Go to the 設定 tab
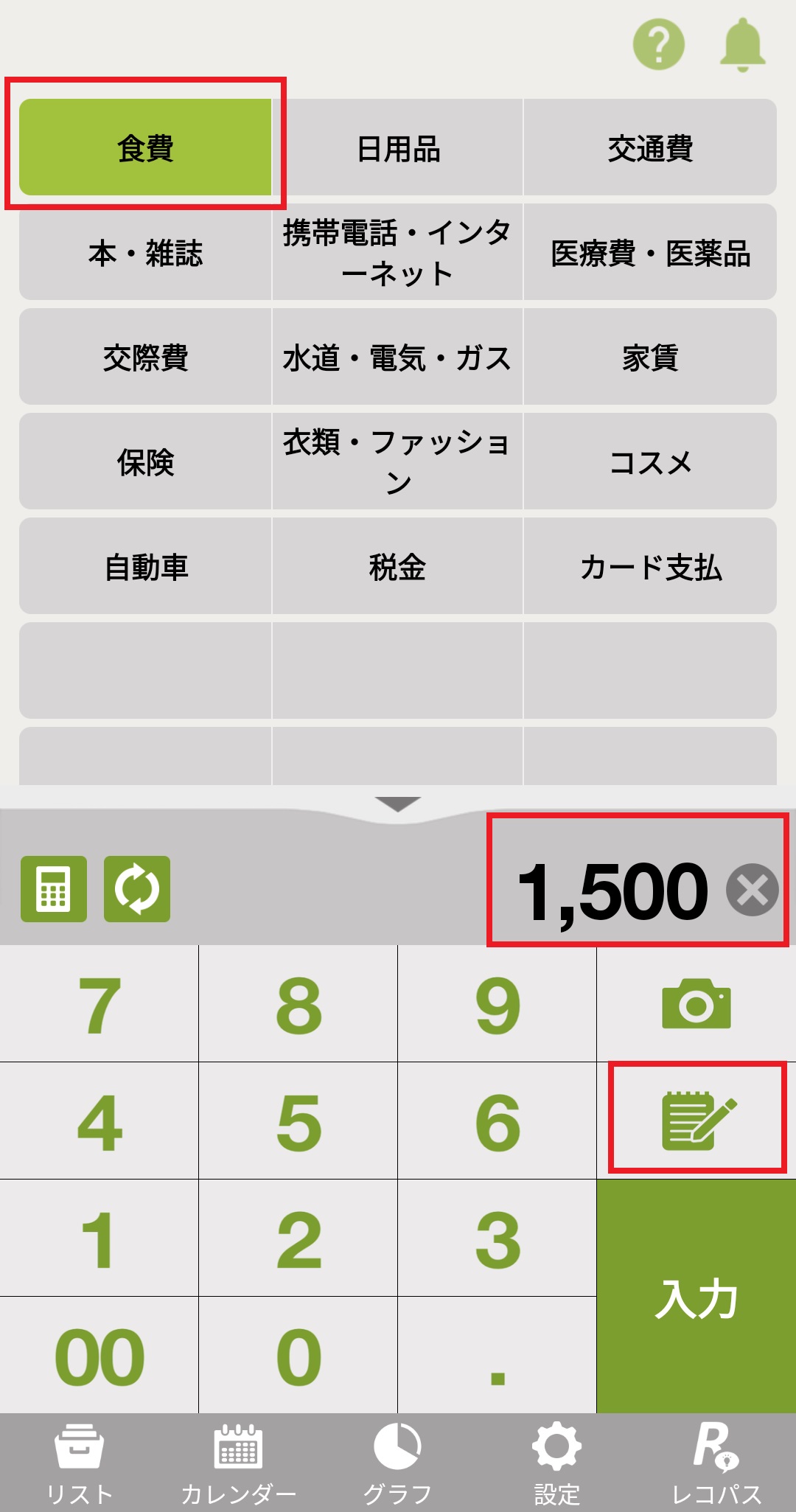Screen dimensions: 796x1512 coord(556,1464)
